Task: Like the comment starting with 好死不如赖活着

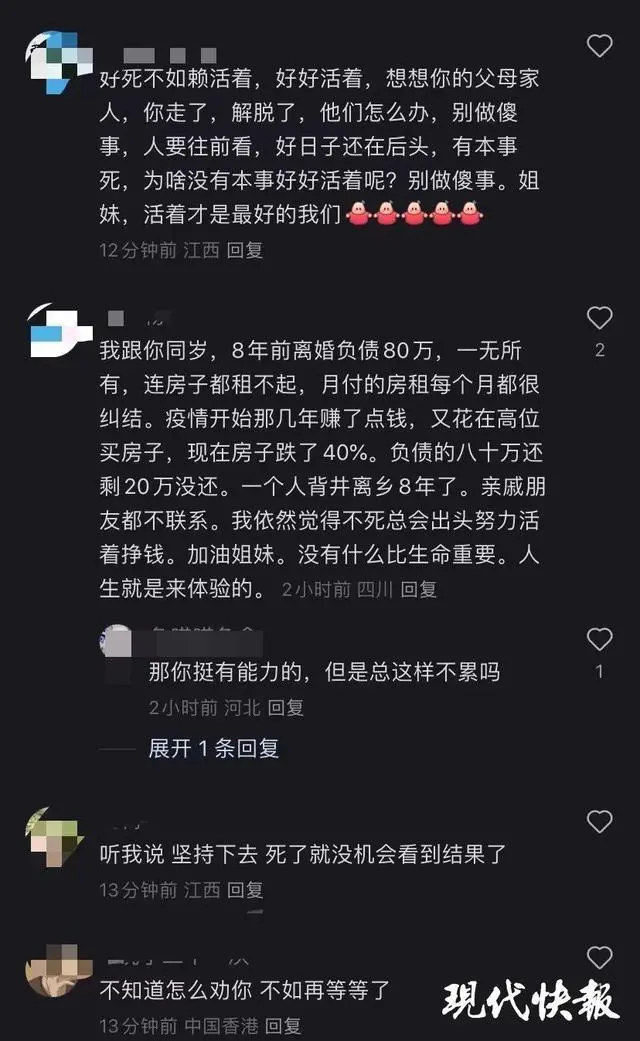Action: pyautogui.click(x=599, y=45)
